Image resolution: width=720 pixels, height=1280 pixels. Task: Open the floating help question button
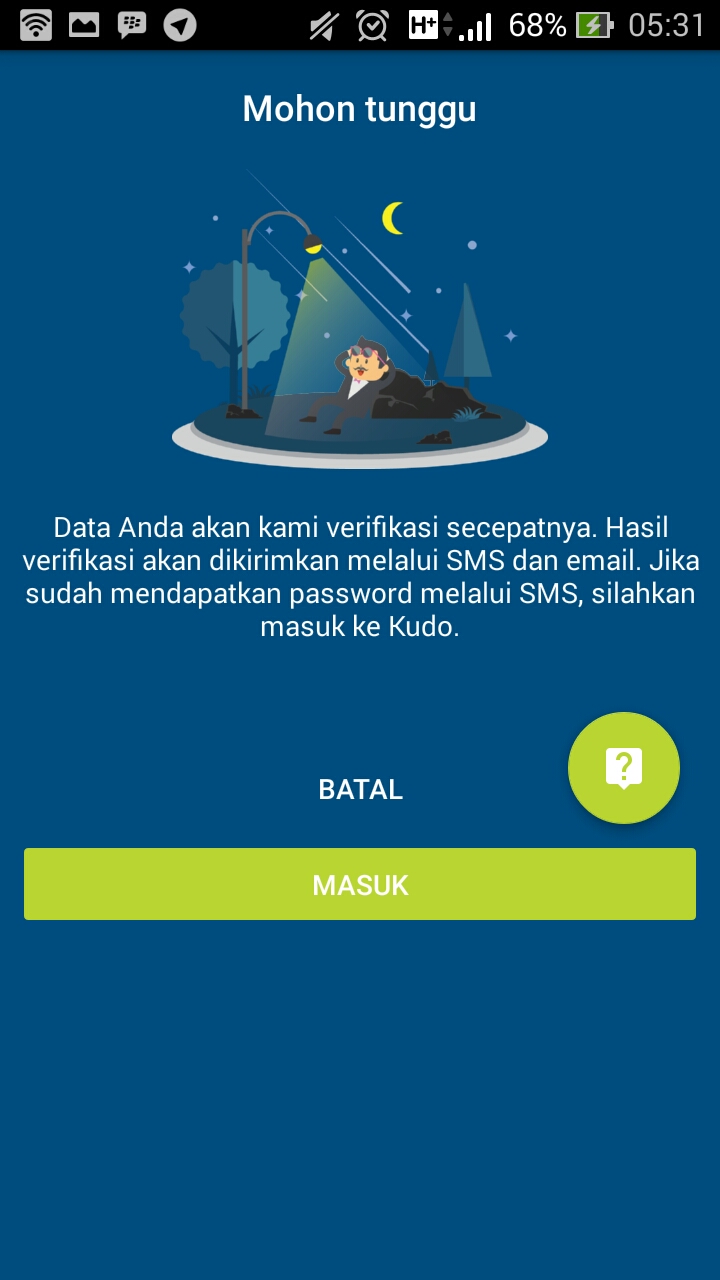point(624,768)
